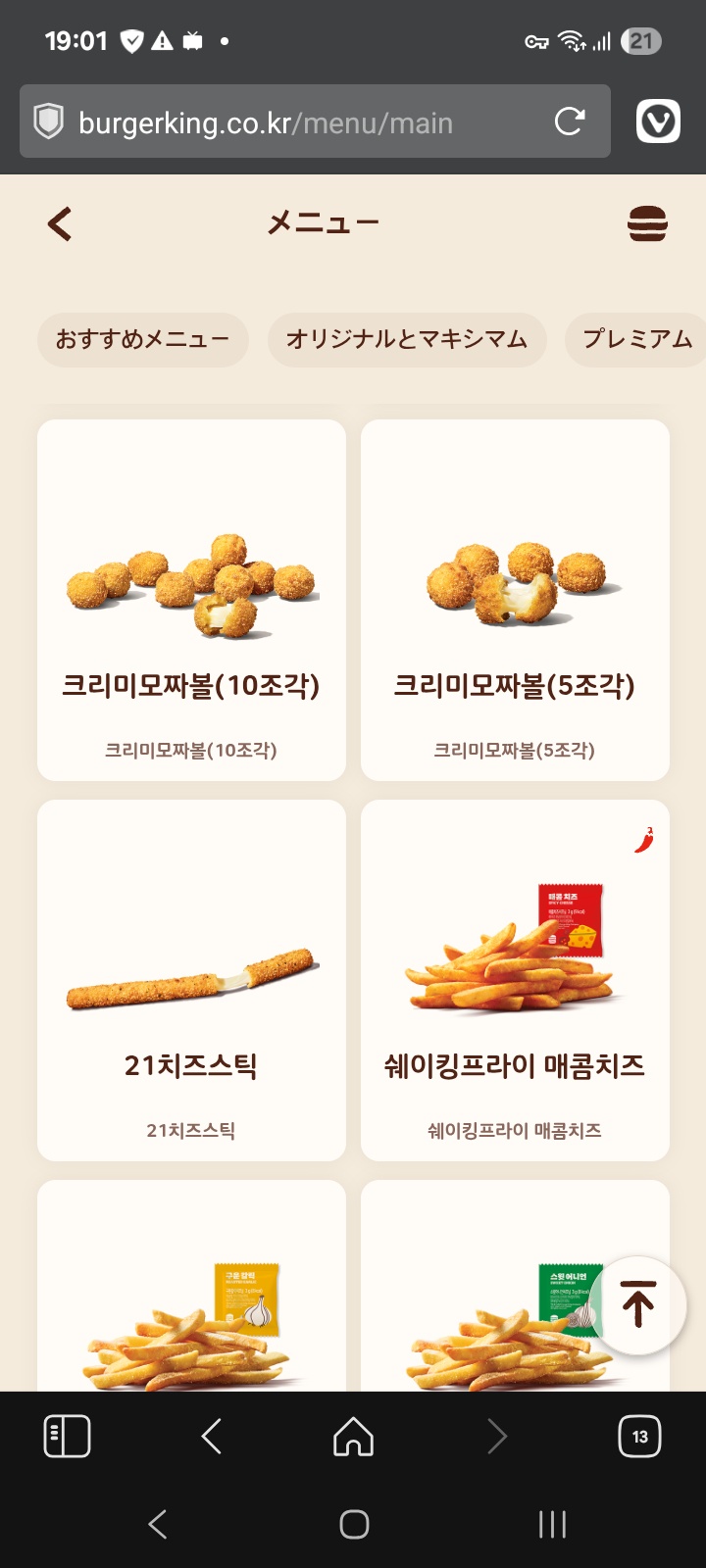Open 쉐이킹프라이 매콤치즈 product card
Viewport: 706px width, 1568px height.
(x=515, y=980)
